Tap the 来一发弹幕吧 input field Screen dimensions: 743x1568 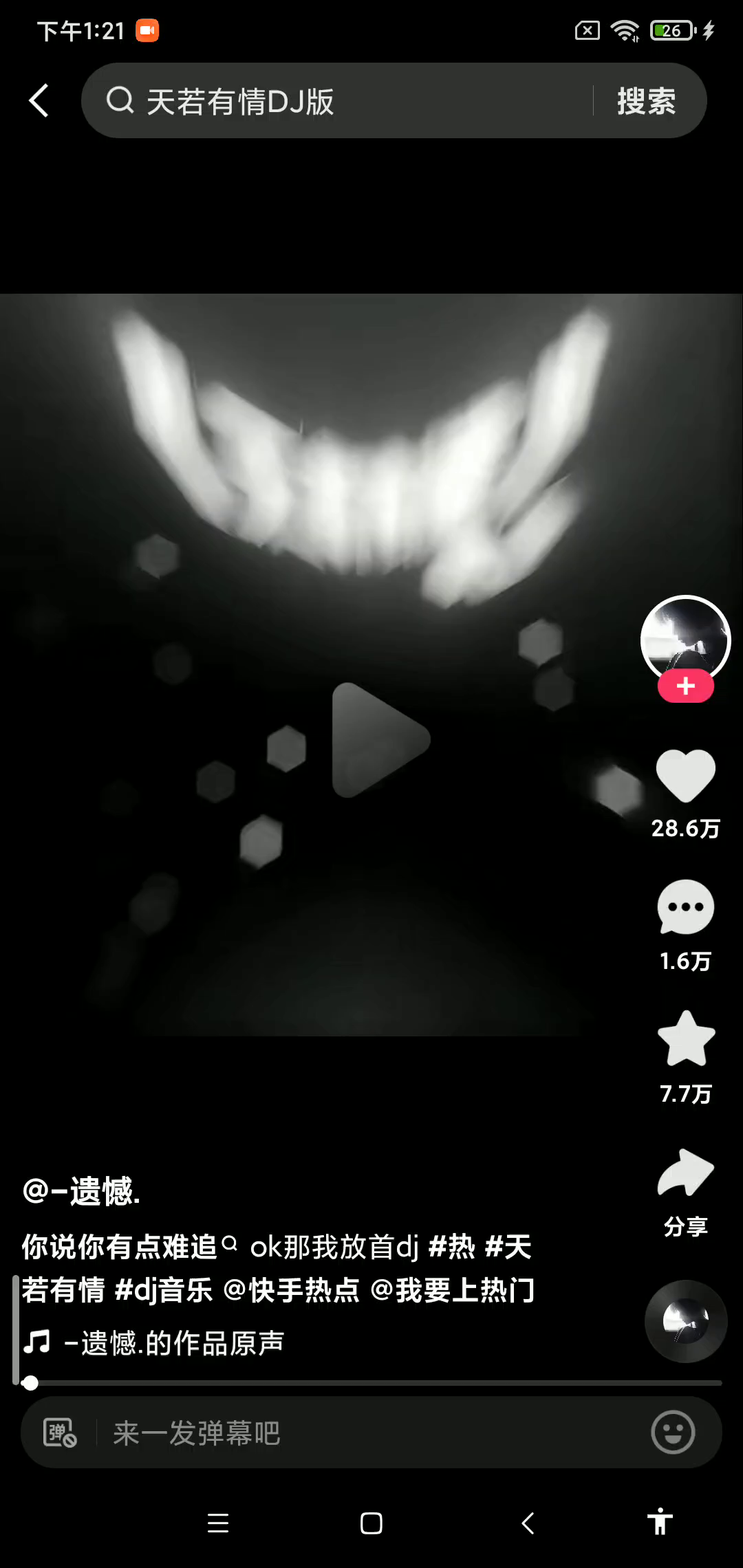coord(344,1433)
